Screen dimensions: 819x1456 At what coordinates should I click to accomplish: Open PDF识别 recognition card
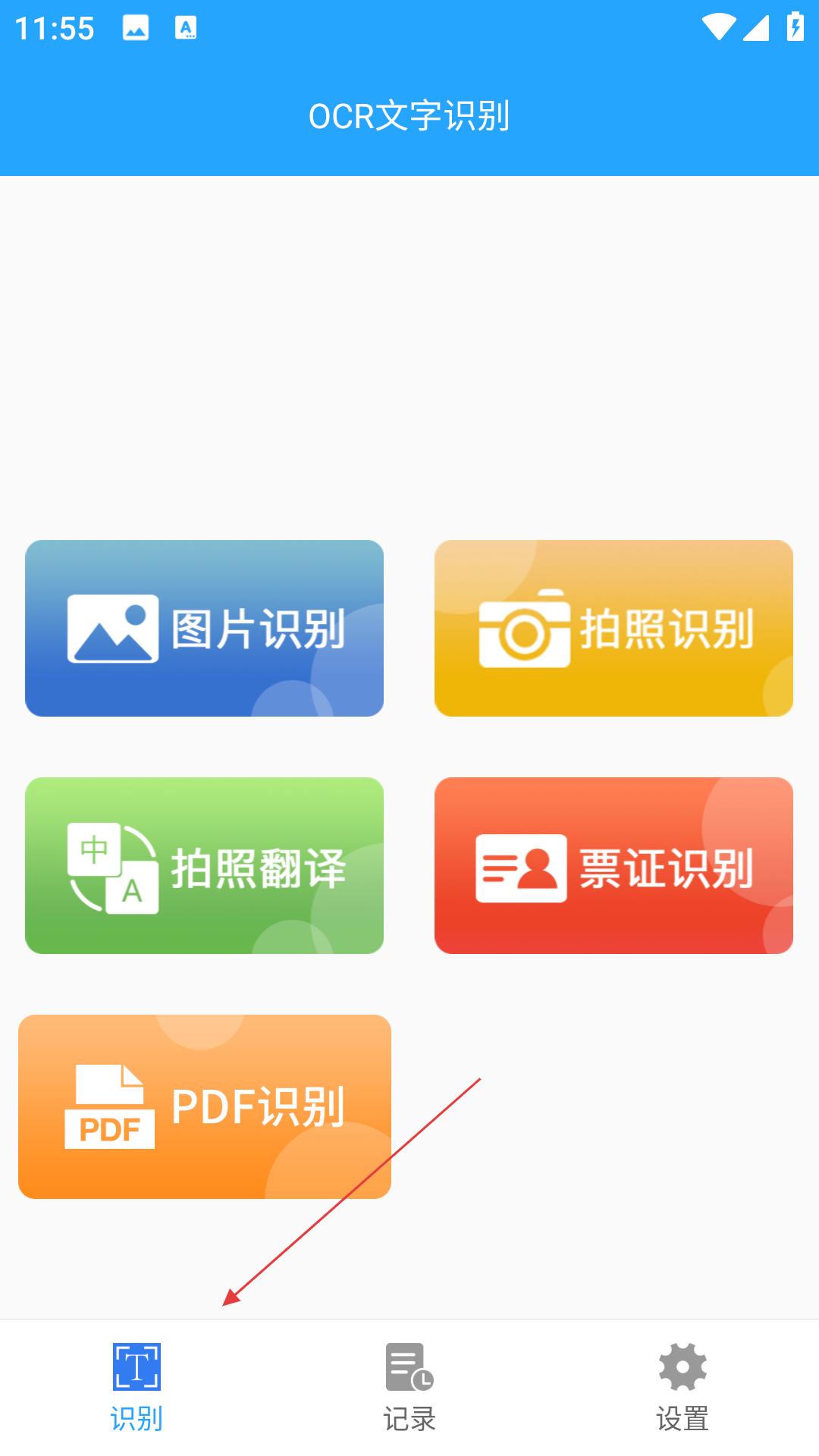pyautogui.click(x=205, y=1106)
